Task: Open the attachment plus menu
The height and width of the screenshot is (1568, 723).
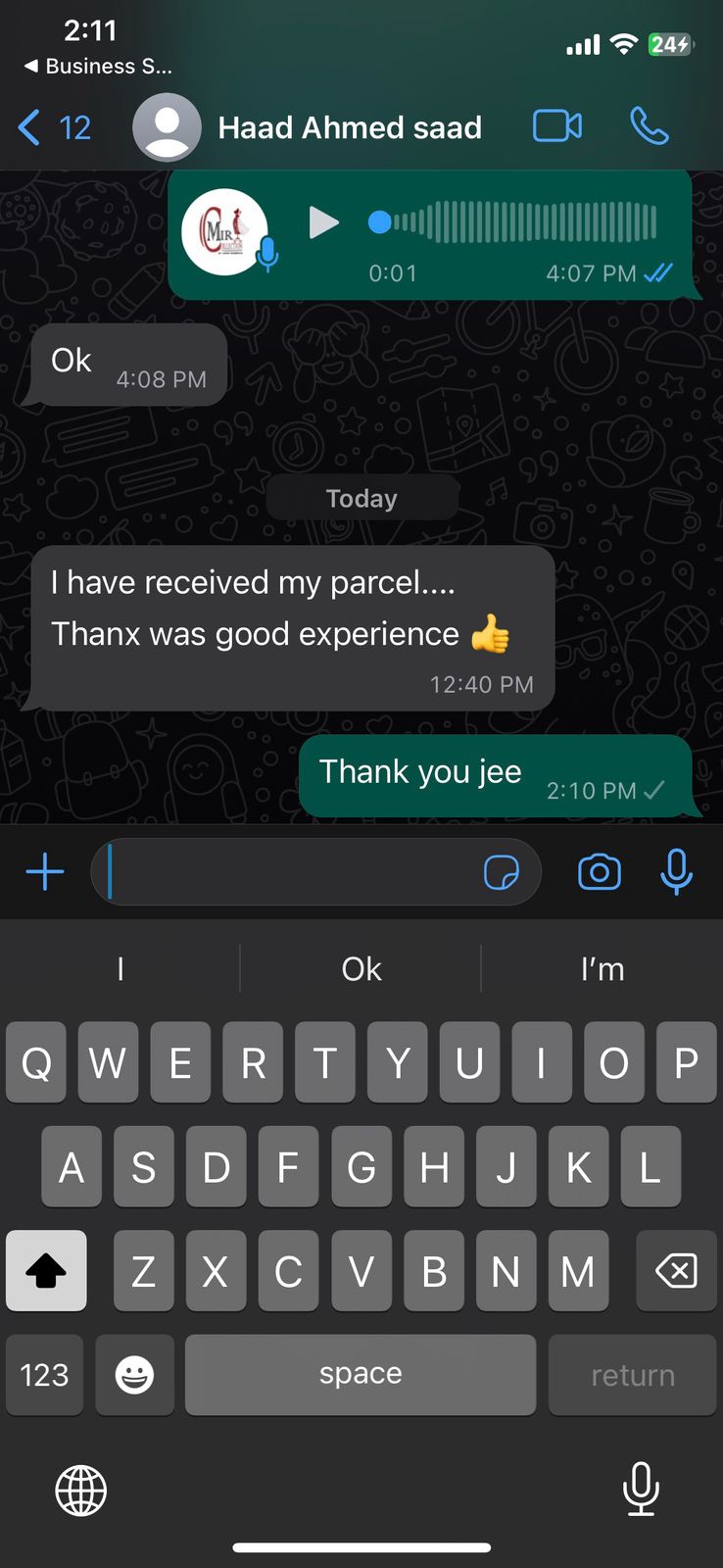Action: coord(45,871)
